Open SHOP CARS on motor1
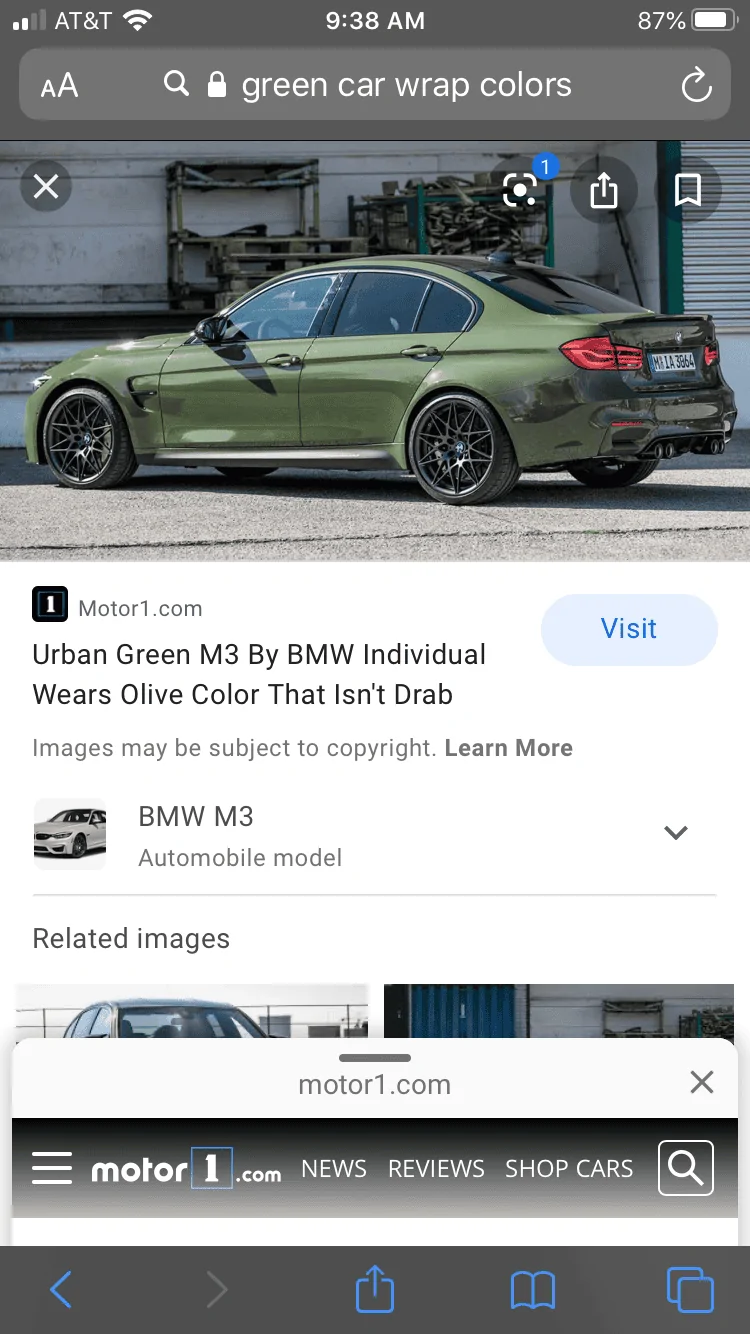This screenshot has width=750, height=1334. [569, 1169]
